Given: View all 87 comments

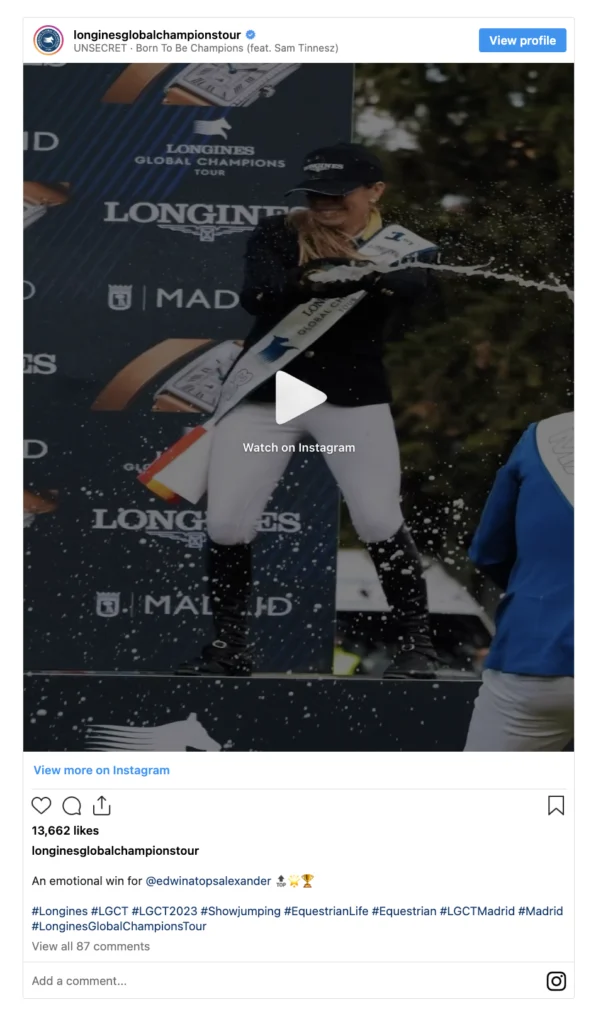Looking at the screenshot, I should [x=91, y=946].
